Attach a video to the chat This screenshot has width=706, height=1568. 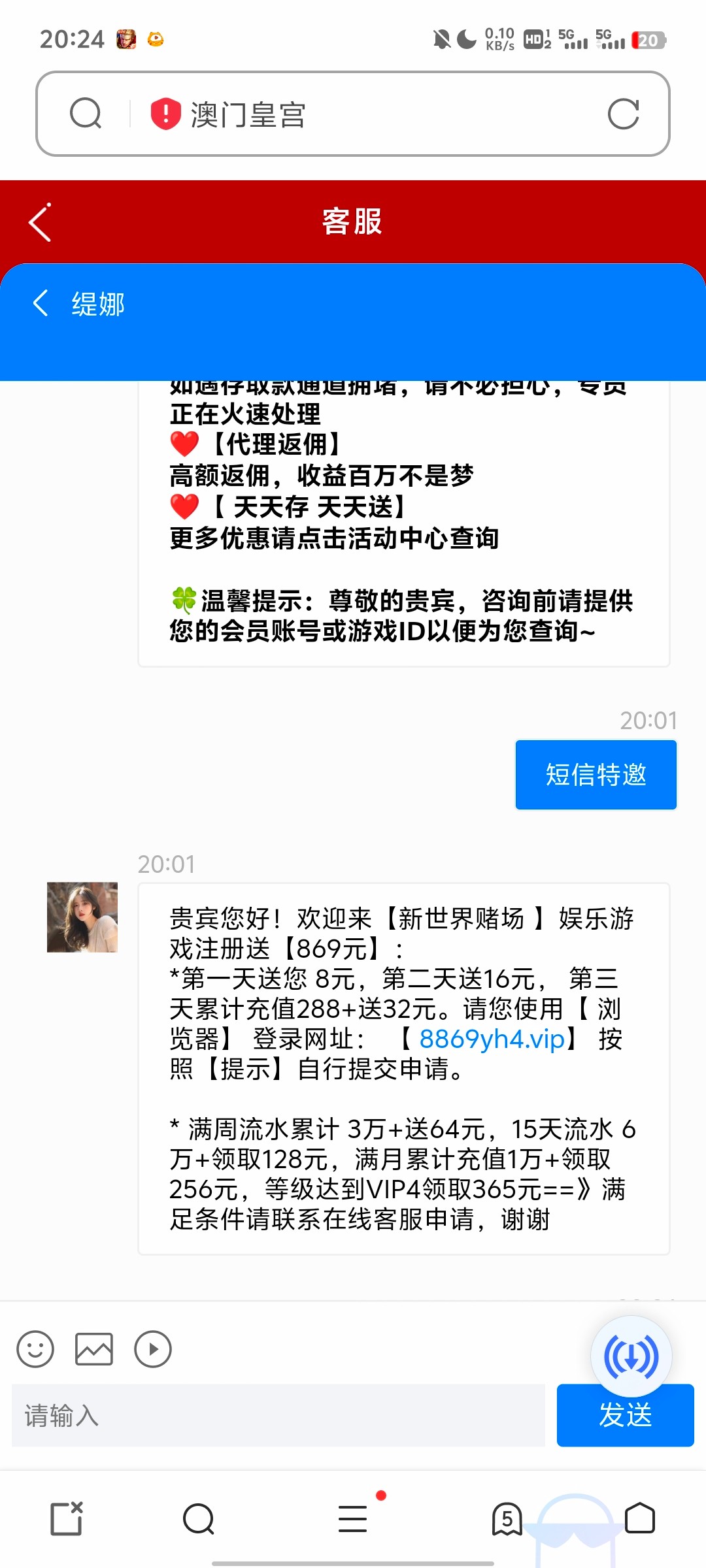153,1349
